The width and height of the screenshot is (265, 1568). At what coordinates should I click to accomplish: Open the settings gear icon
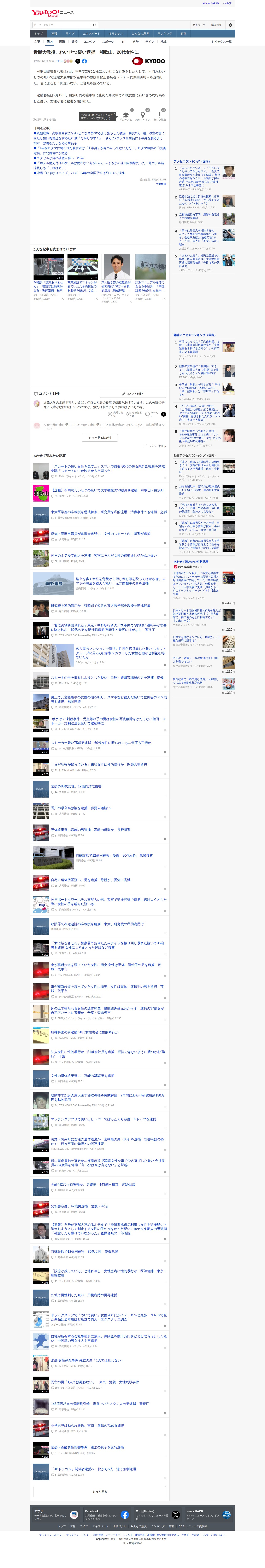(230, 25)
